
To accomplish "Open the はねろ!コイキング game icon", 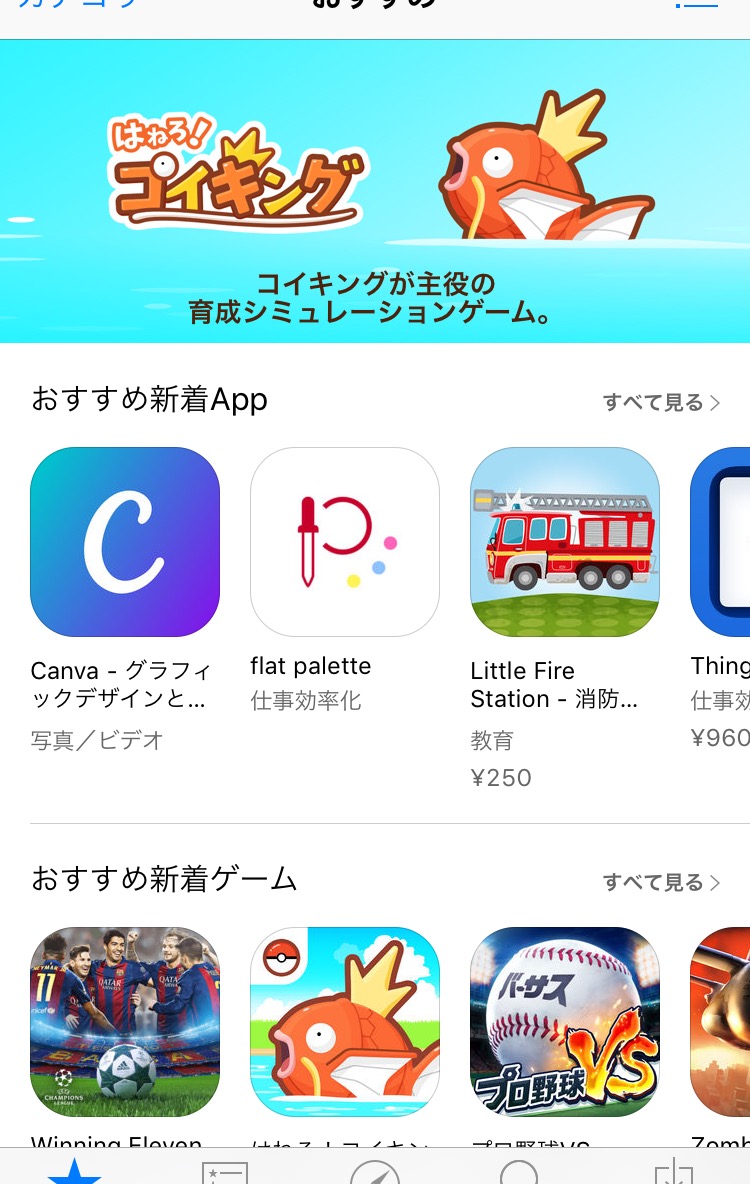I will 345,1022.
